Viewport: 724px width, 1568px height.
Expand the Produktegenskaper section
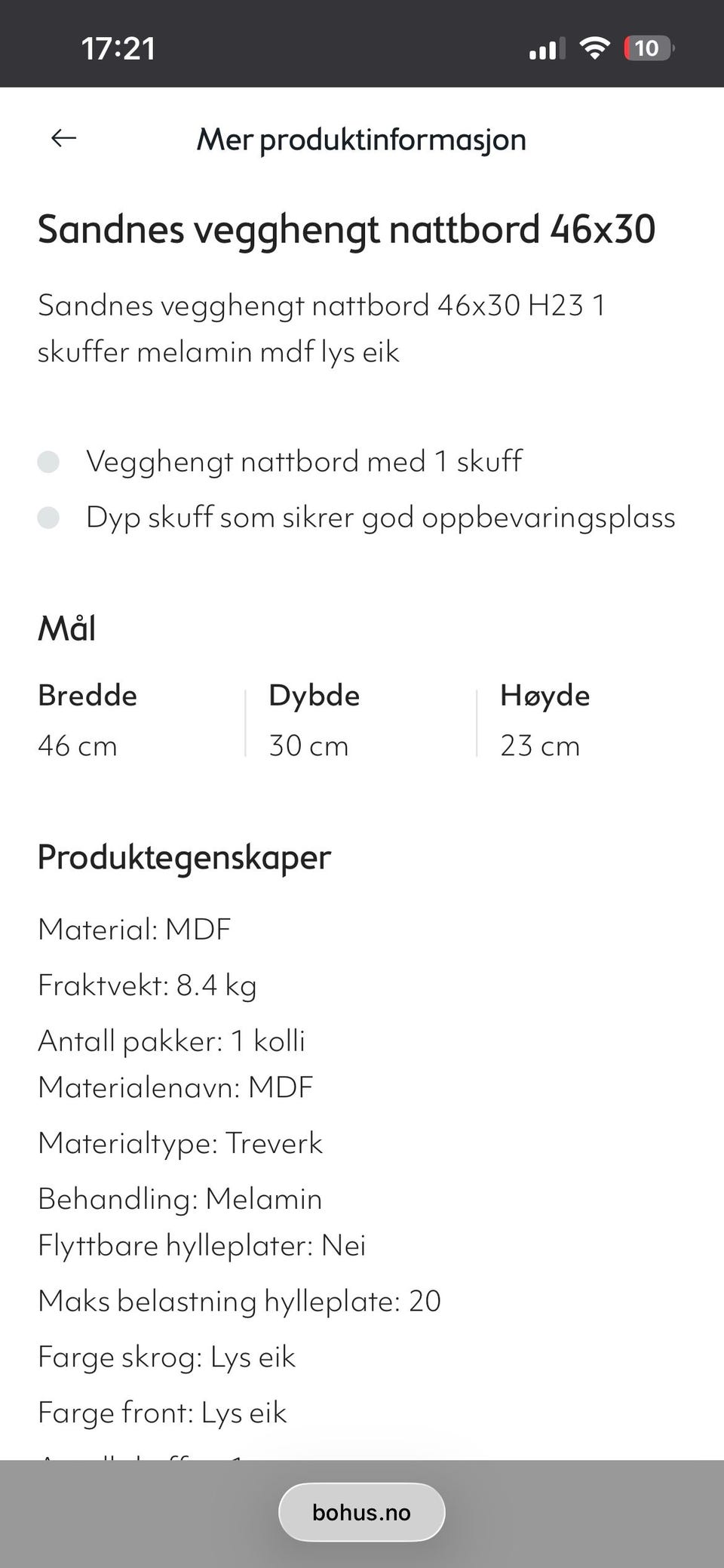pyautogui.click(x=184, y=856)
